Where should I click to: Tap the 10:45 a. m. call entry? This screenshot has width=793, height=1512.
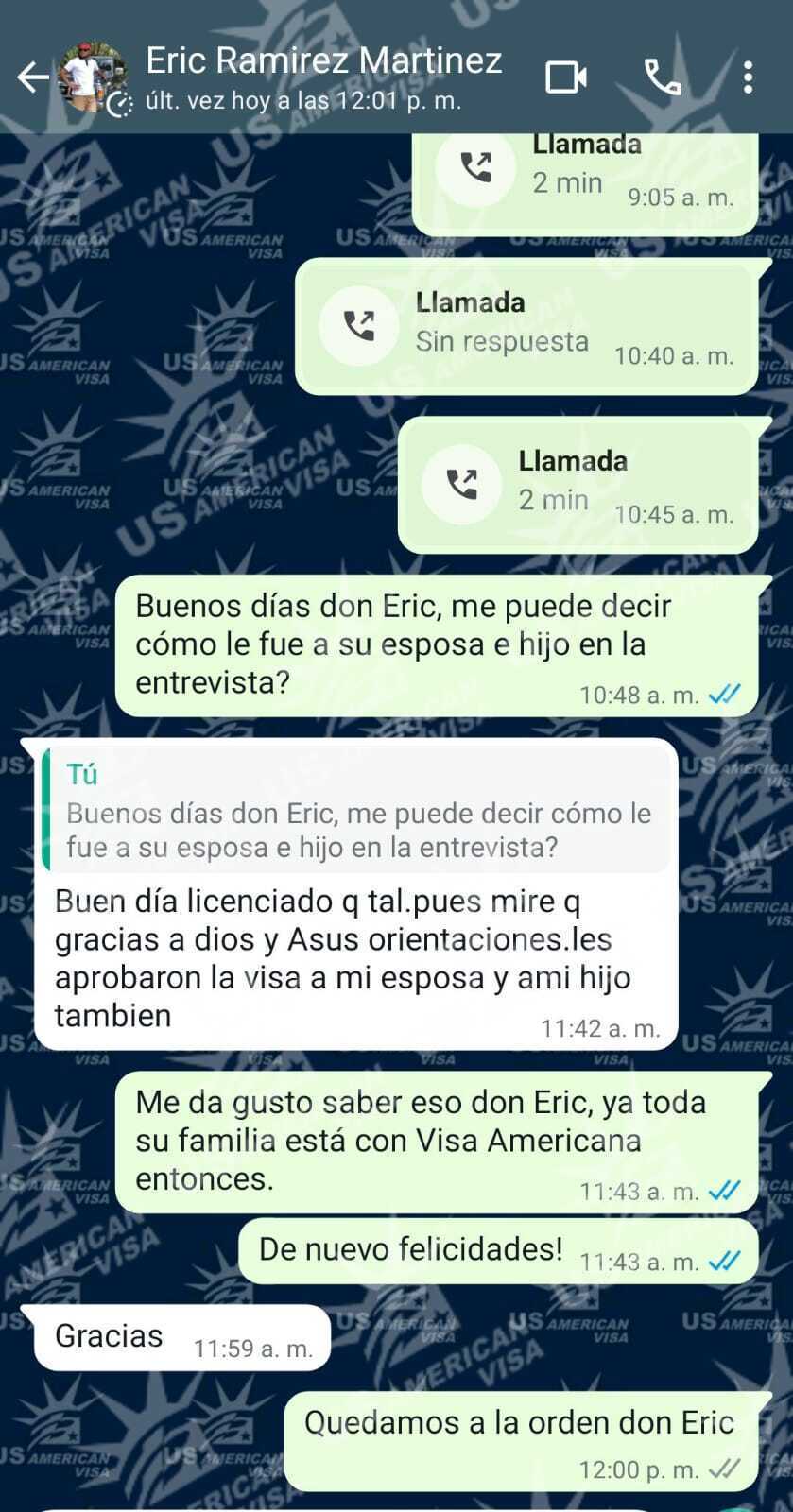pos(577,485)
